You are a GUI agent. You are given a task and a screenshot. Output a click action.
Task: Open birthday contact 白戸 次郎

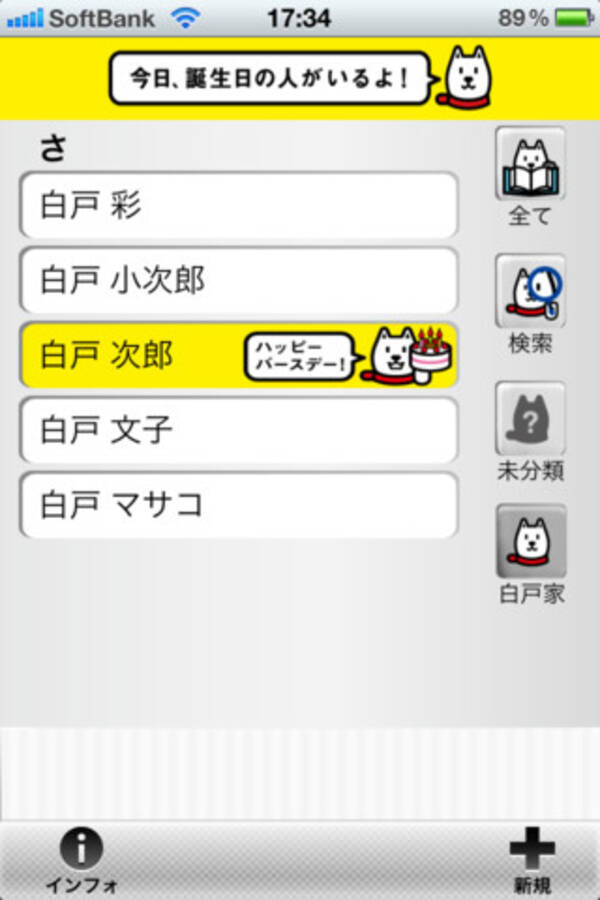(x=238, y=355)
